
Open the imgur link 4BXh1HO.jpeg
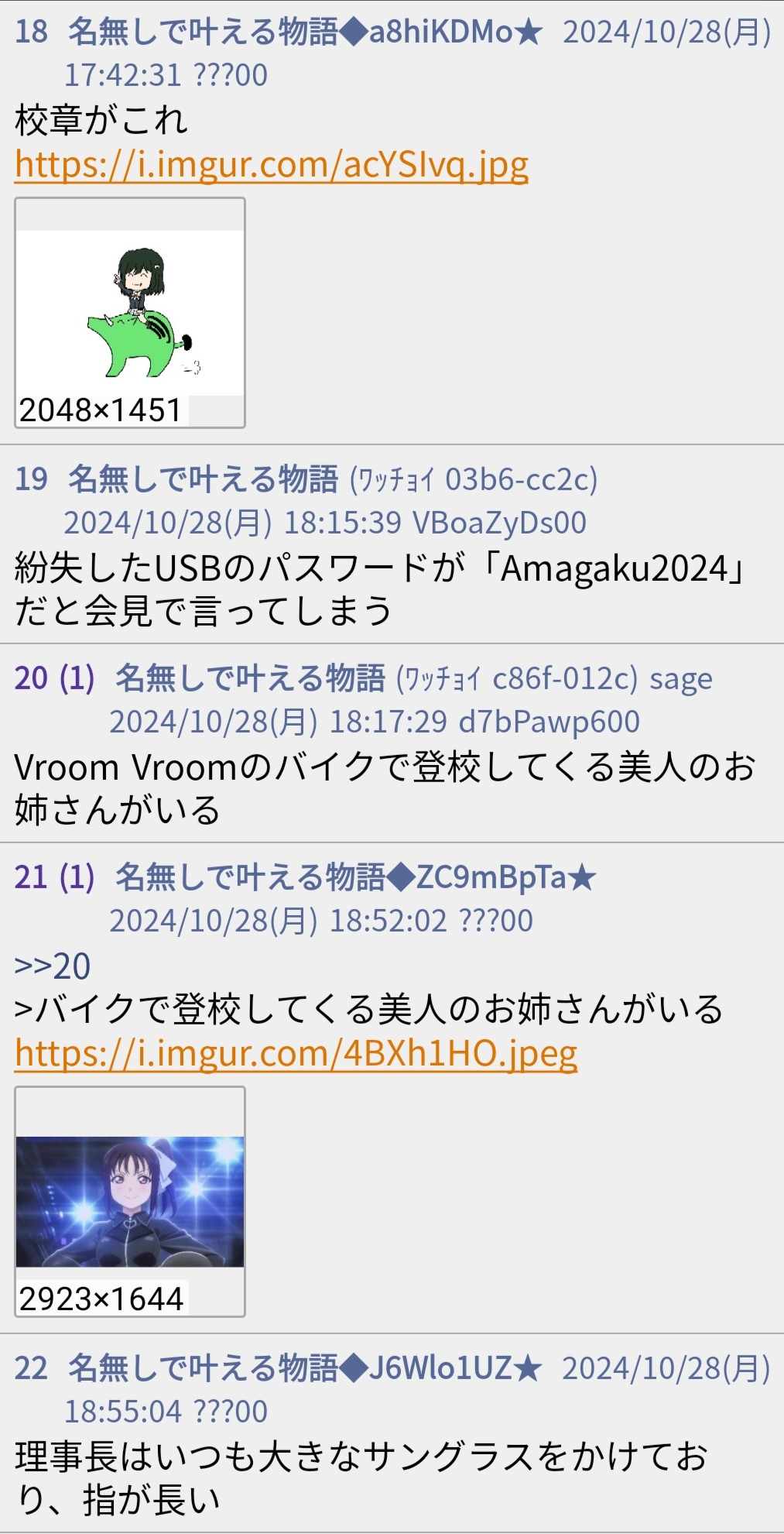[296, 1054]
